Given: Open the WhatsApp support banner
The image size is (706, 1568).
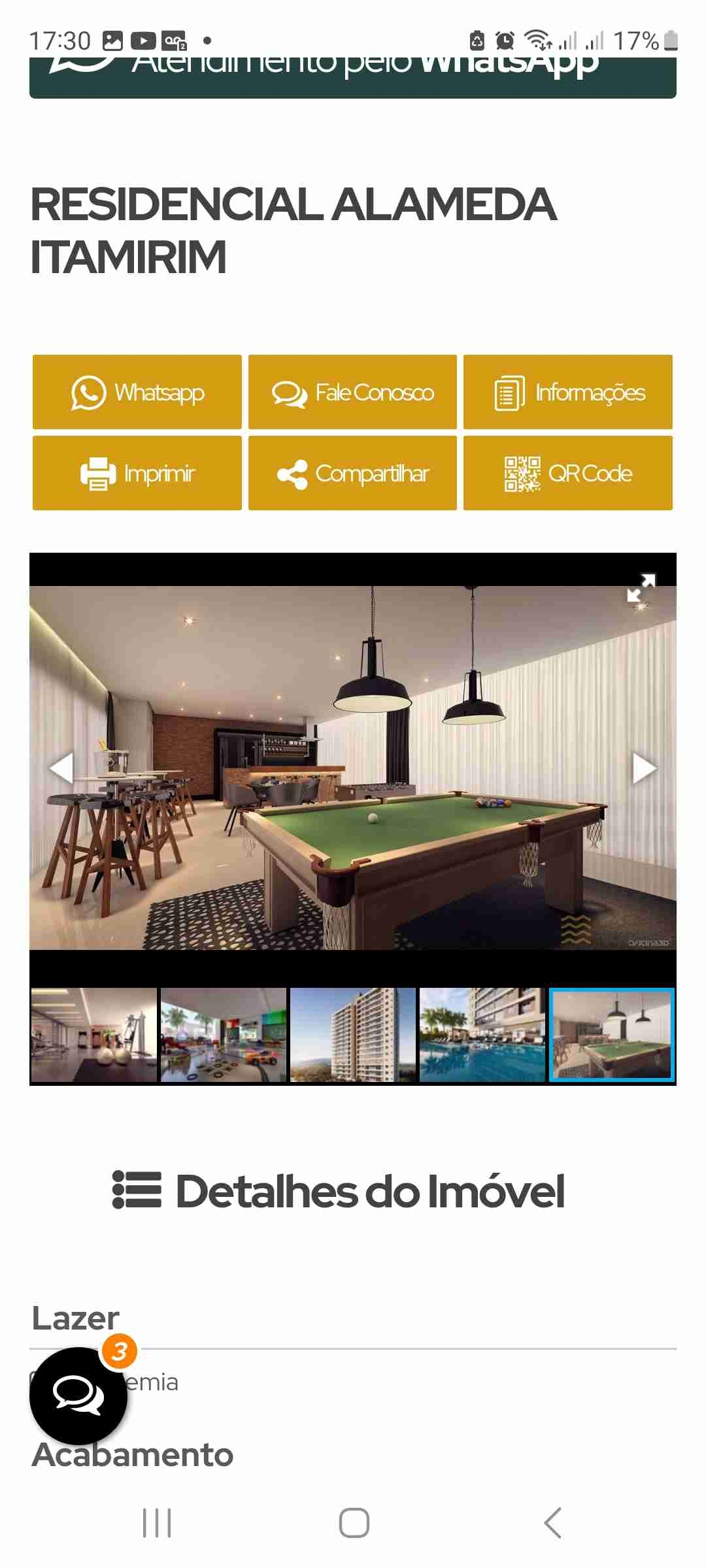Looking at the screenshot, I should coord(353,76).
